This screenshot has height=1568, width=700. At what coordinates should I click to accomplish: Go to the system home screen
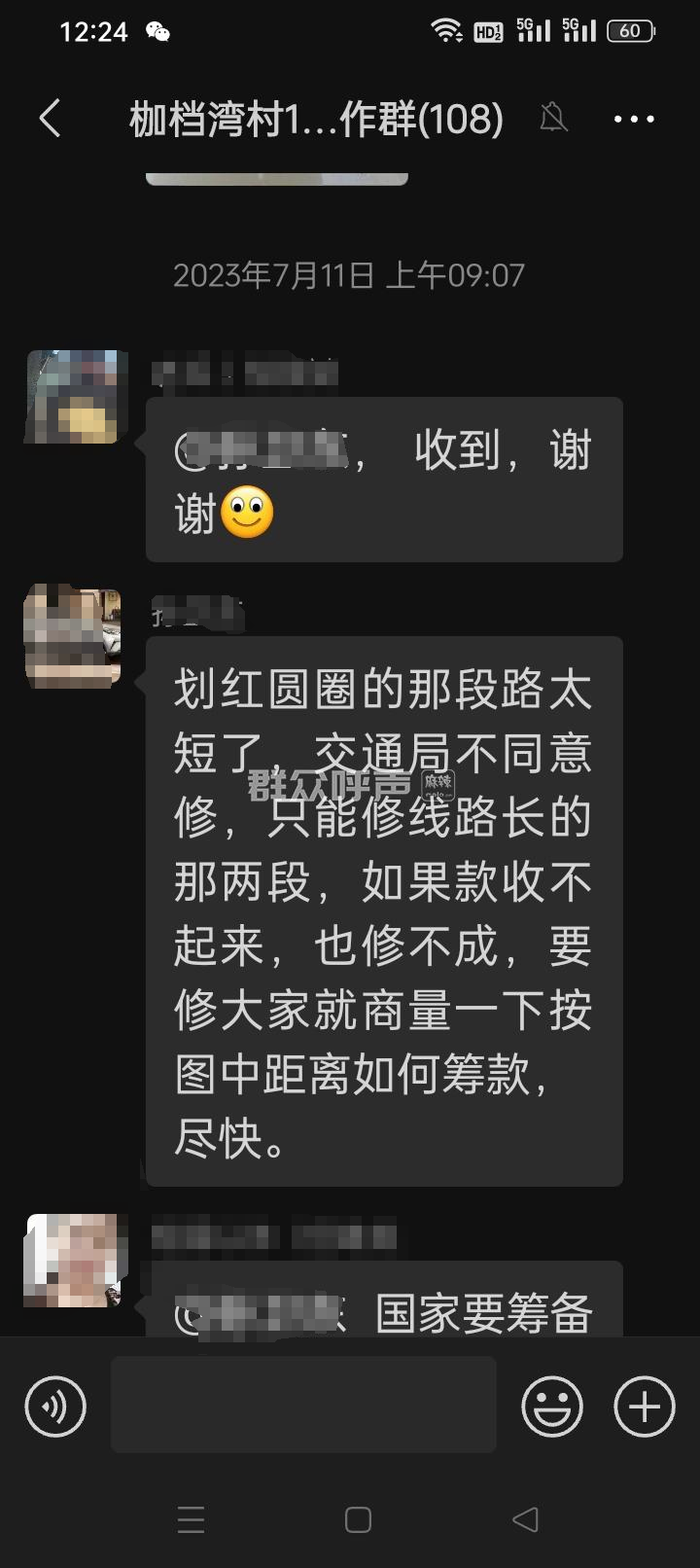point(358,1519)
